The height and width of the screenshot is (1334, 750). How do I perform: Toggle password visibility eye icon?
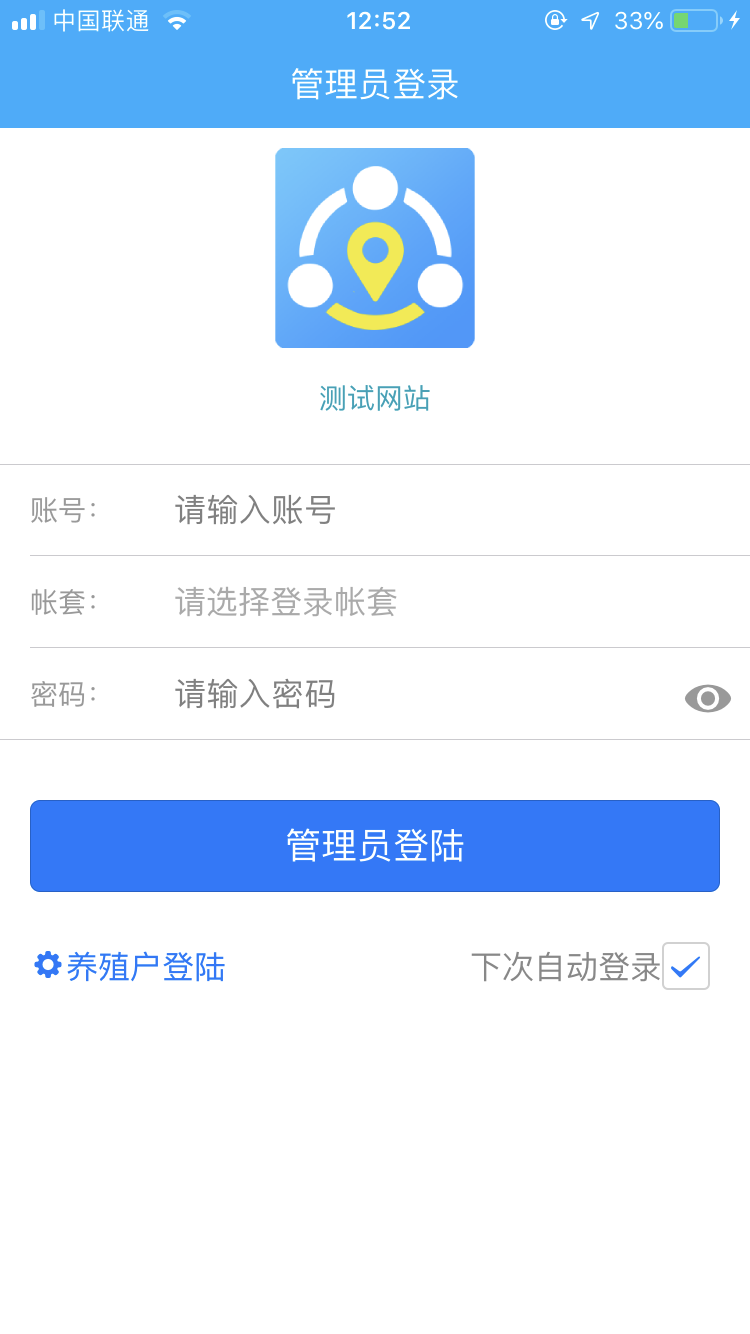point(707,698)
